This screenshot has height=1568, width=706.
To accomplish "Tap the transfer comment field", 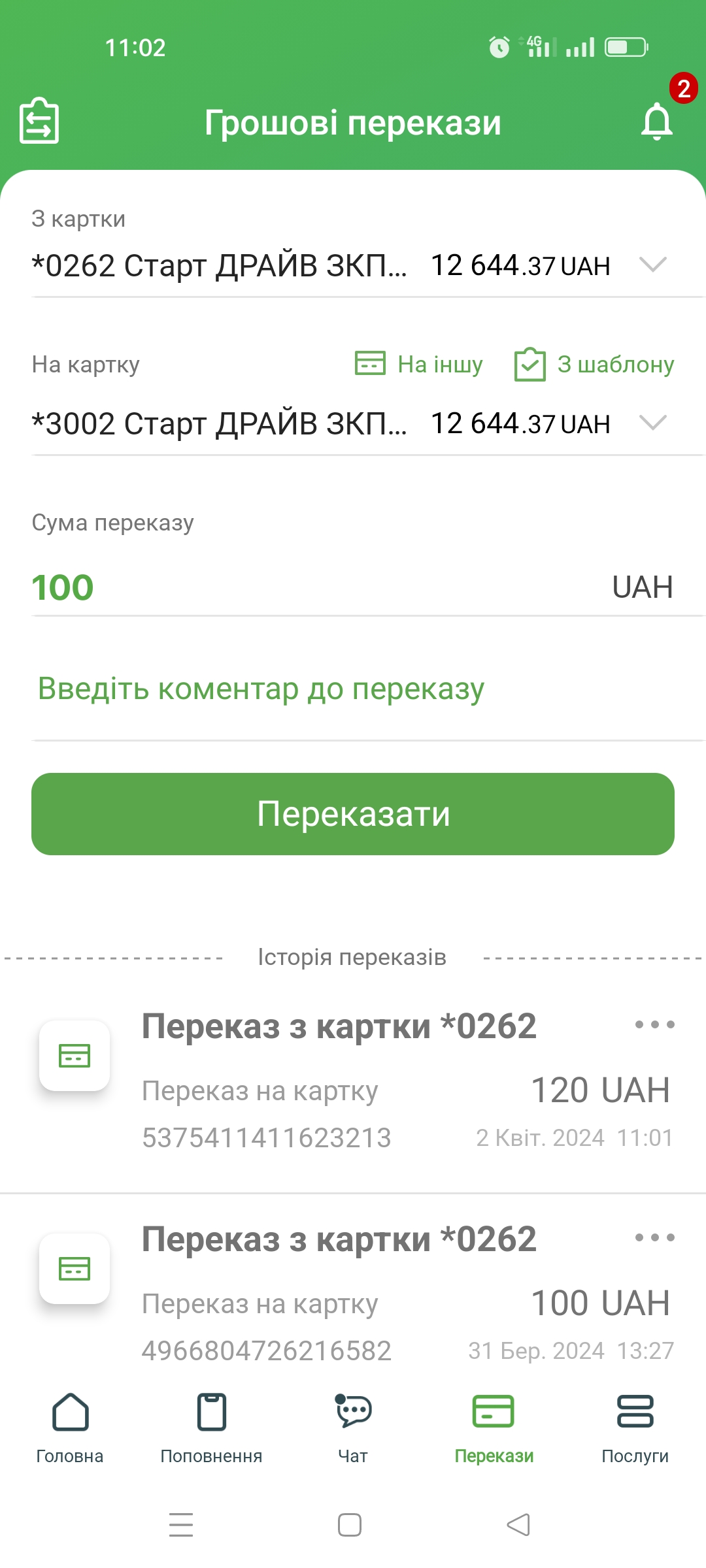I will click(353, 689).
